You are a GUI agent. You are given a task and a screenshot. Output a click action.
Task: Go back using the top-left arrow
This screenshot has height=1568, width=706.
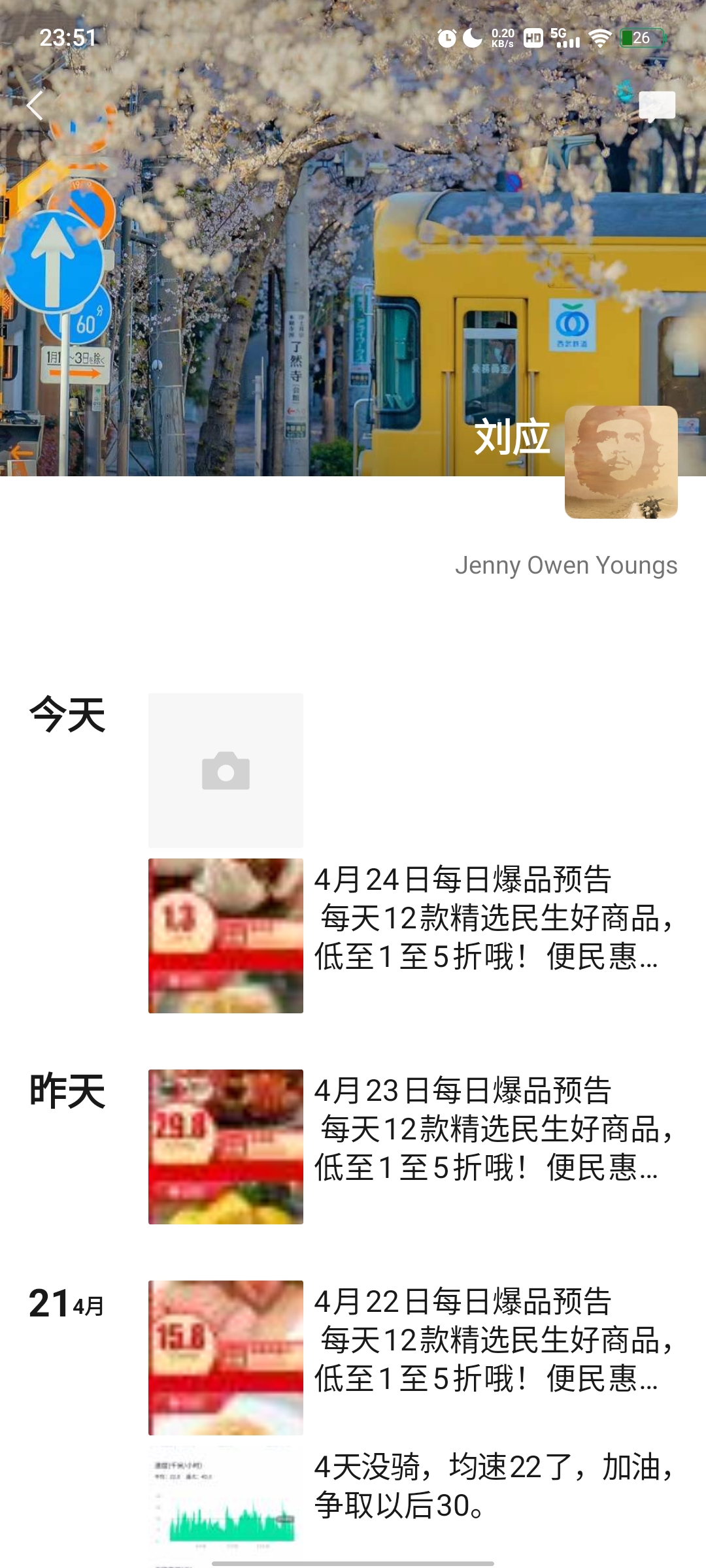coord(35,105)
